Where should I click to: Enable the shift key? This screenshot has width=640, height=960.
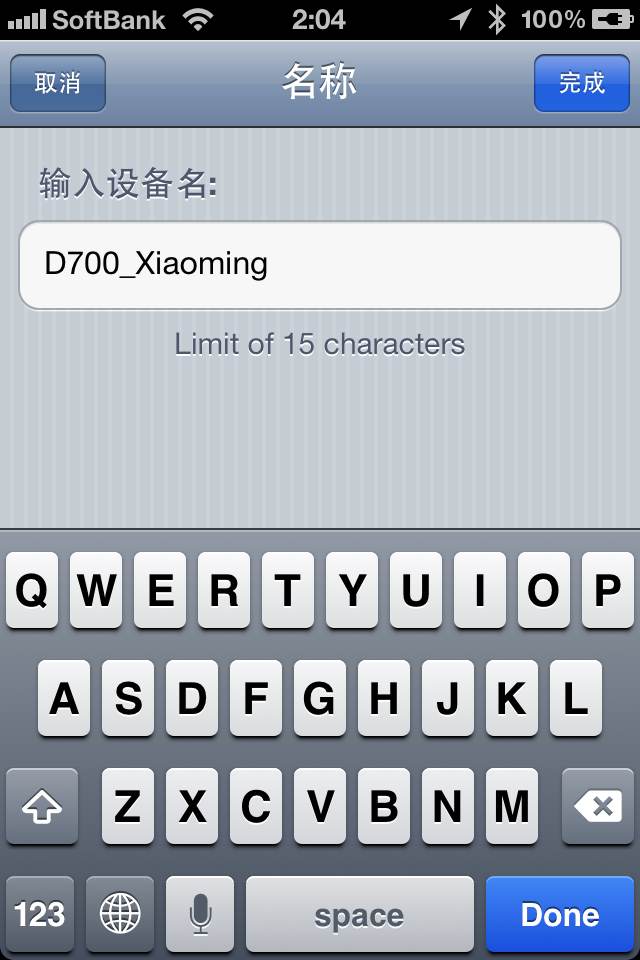click(42, 806)
